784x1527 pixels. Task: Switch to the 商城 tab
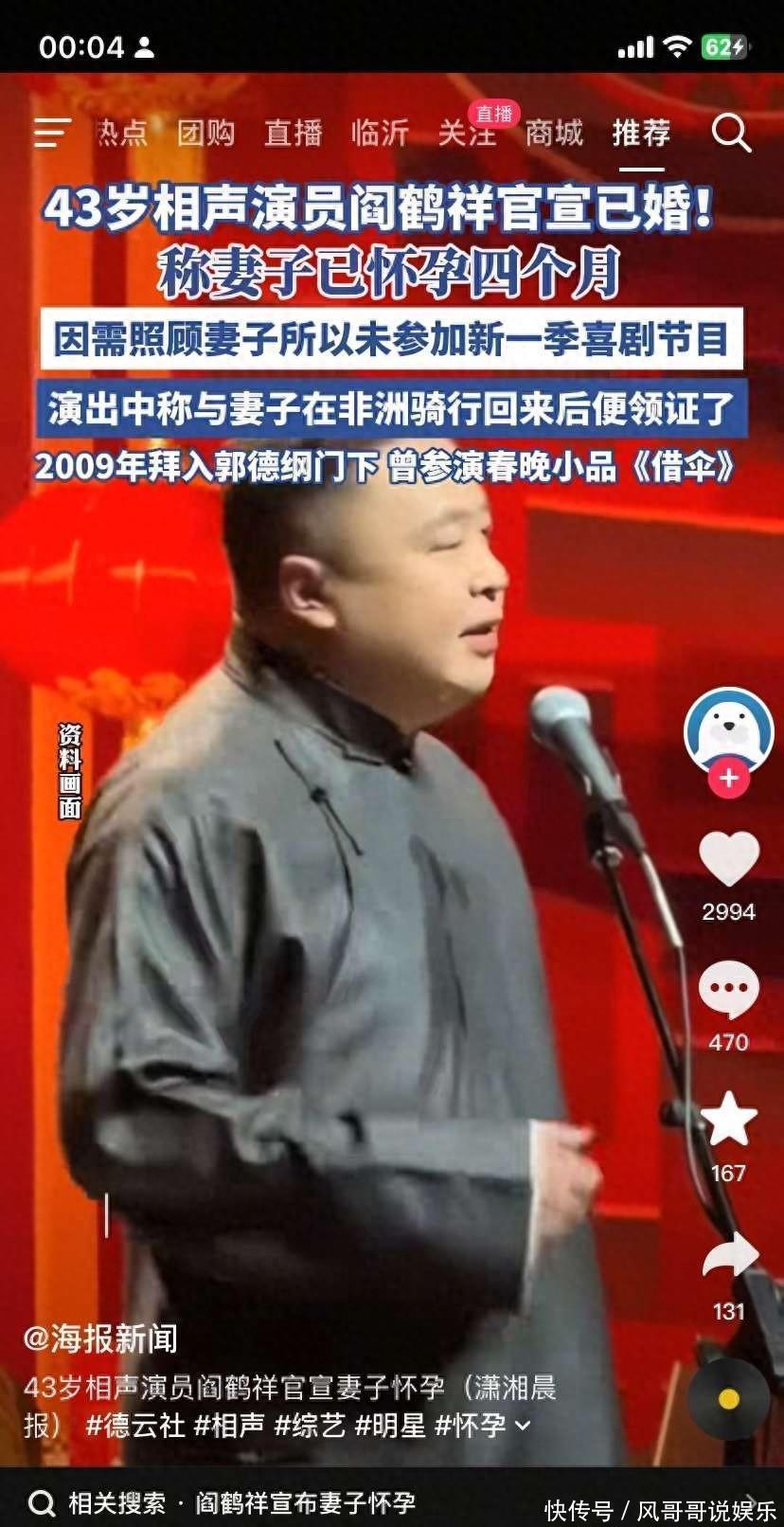pos(554,133)
